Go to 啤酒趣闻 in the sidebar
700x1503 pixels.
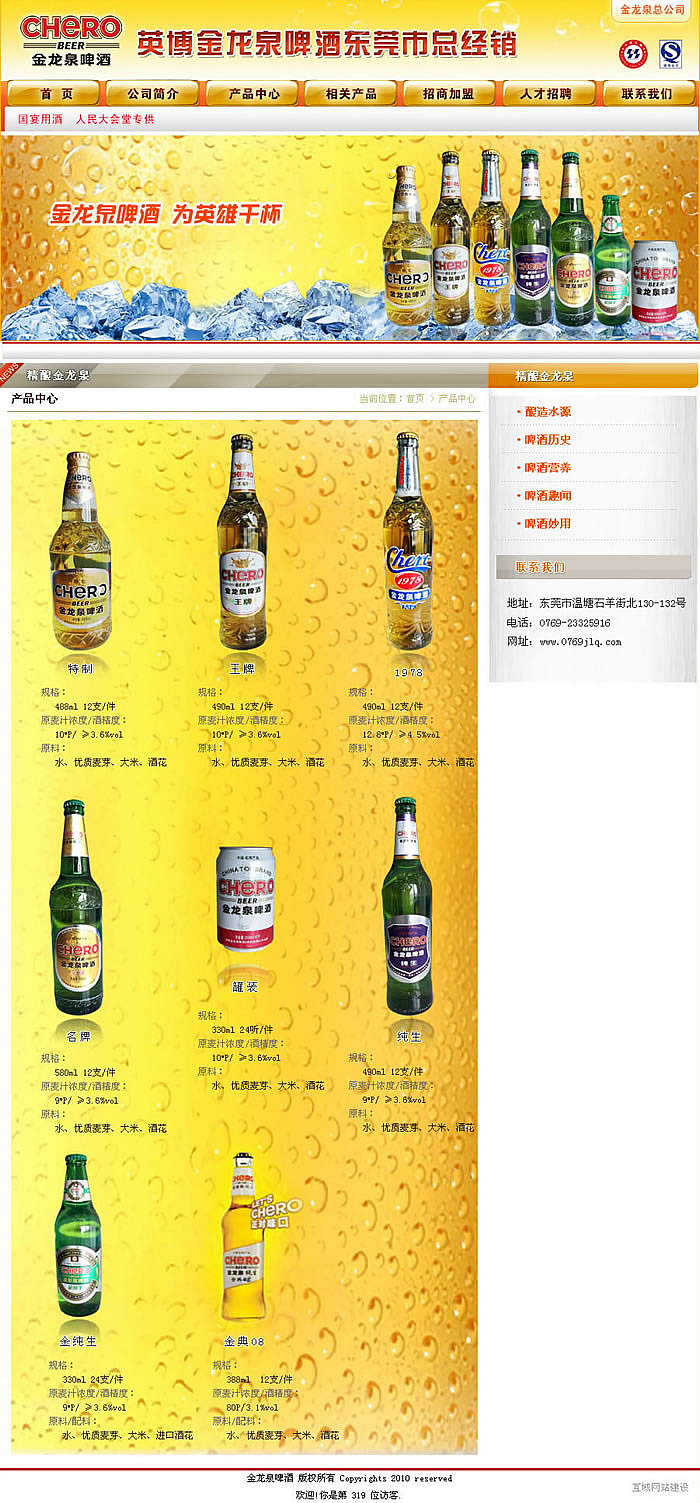click(x=548, y=496)
